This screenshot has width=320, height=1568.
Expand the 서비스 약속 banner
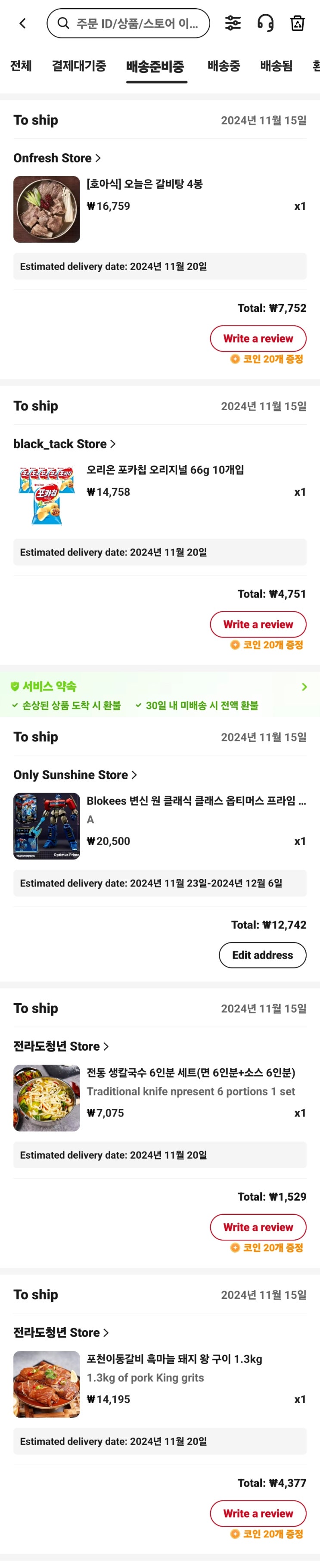coord(304,687)
